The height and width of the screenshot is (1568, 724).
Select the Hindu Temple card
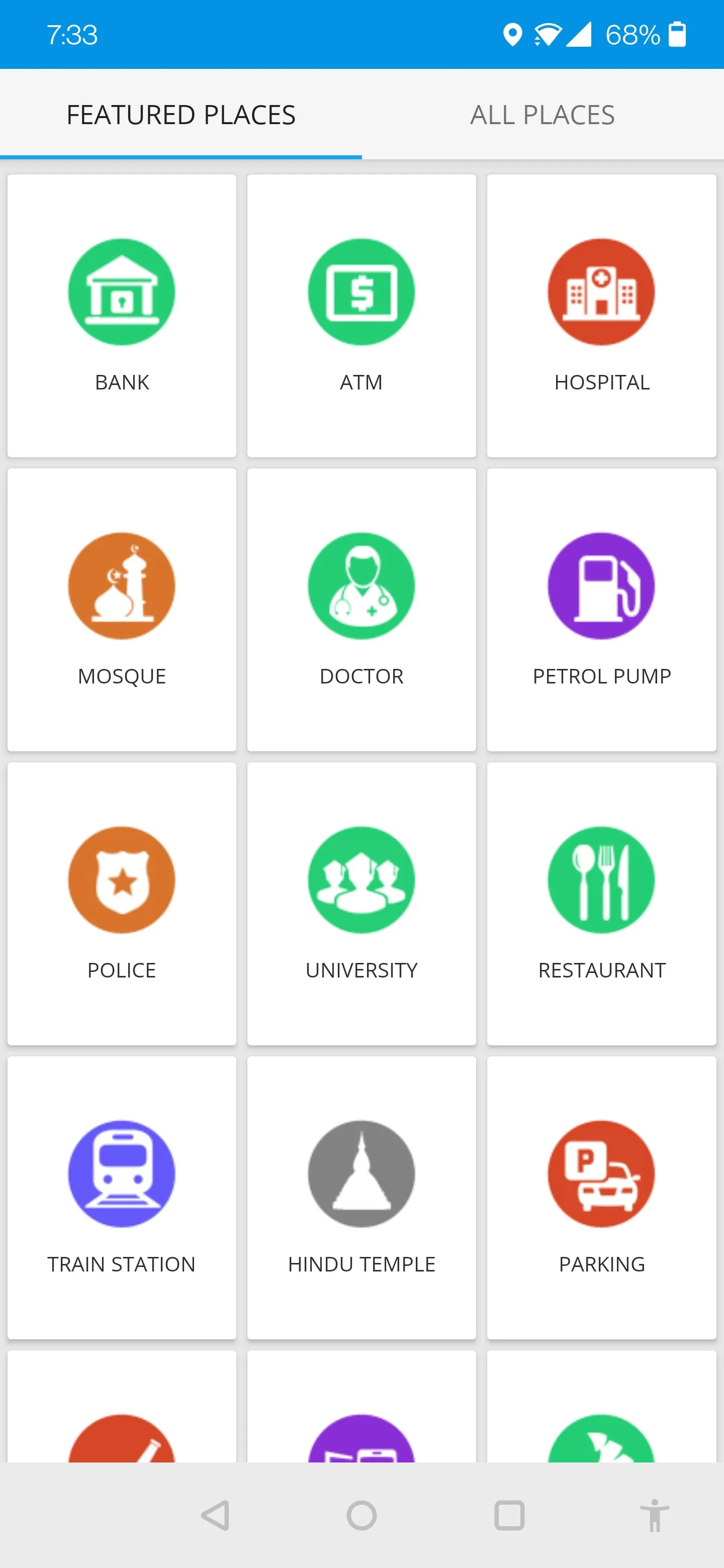[361, 1197]
